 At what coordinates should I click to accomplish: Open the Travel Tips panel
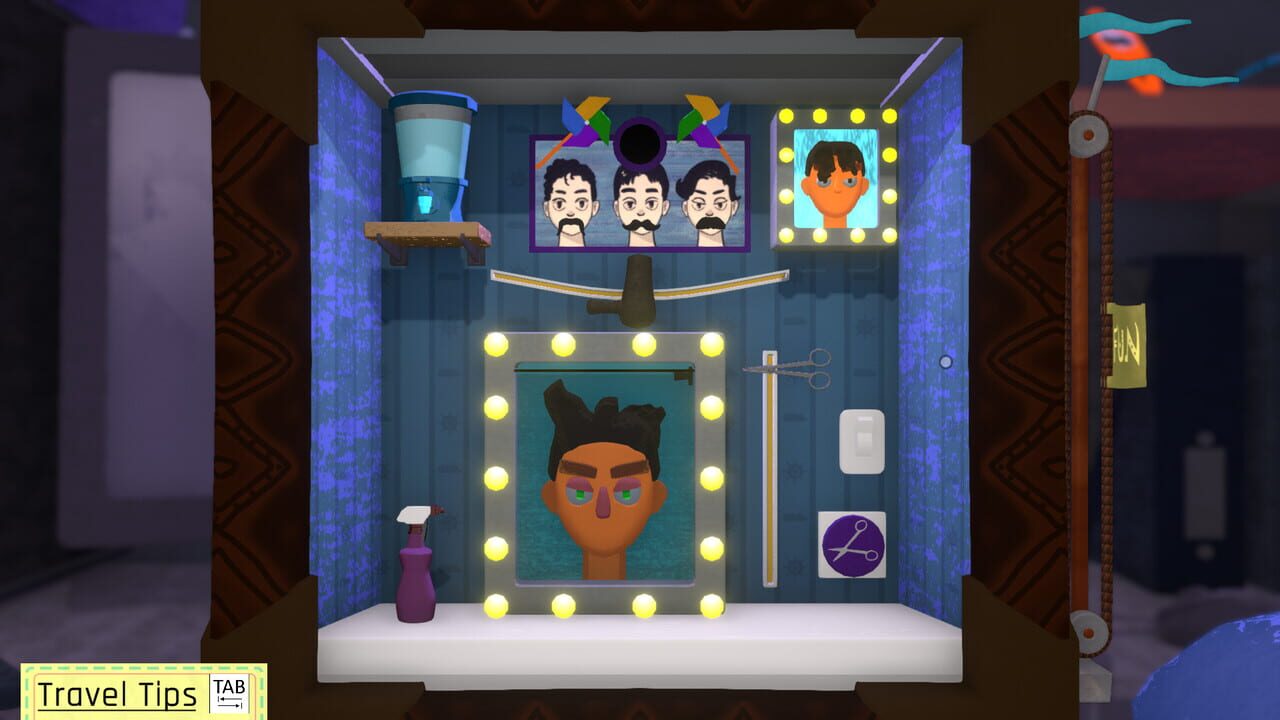[143, 692]
